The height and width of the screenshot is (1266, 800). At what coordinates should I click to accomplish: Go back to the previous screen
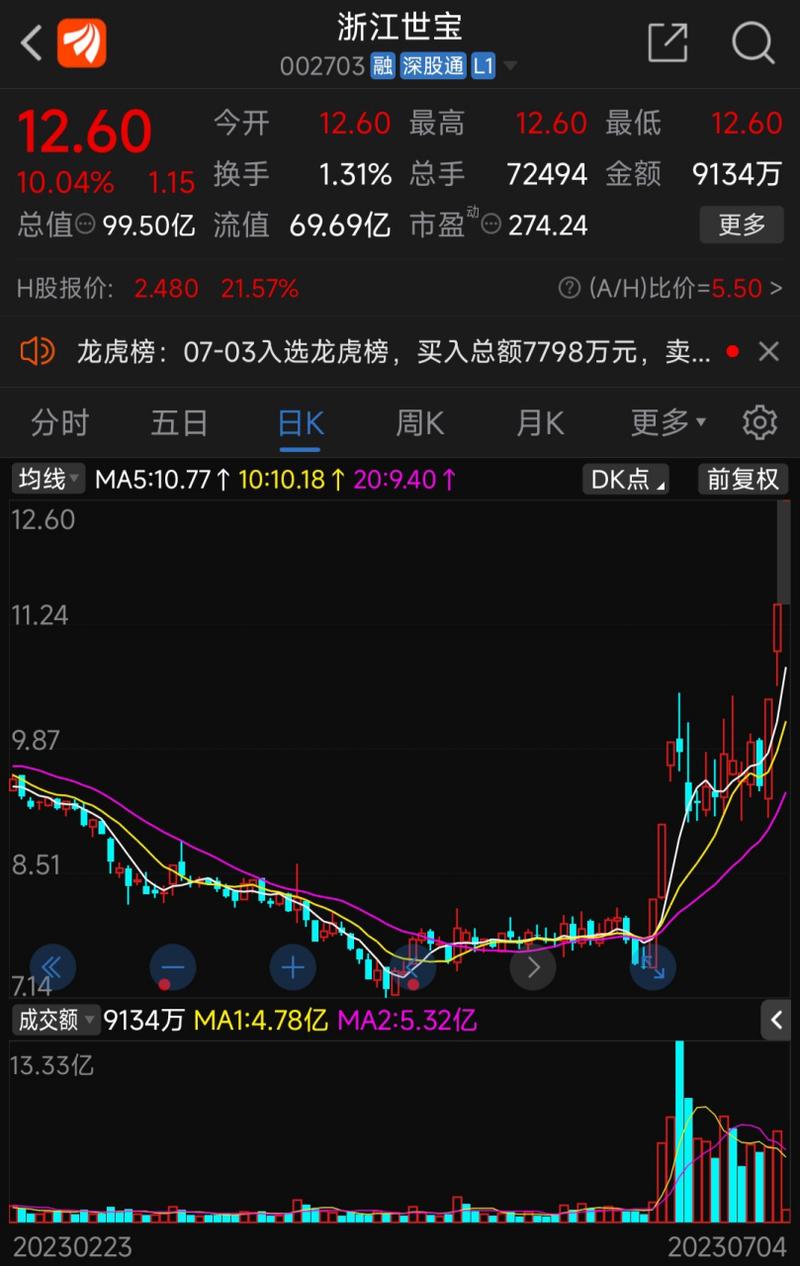pyautogui.click(x=32, y=43)
